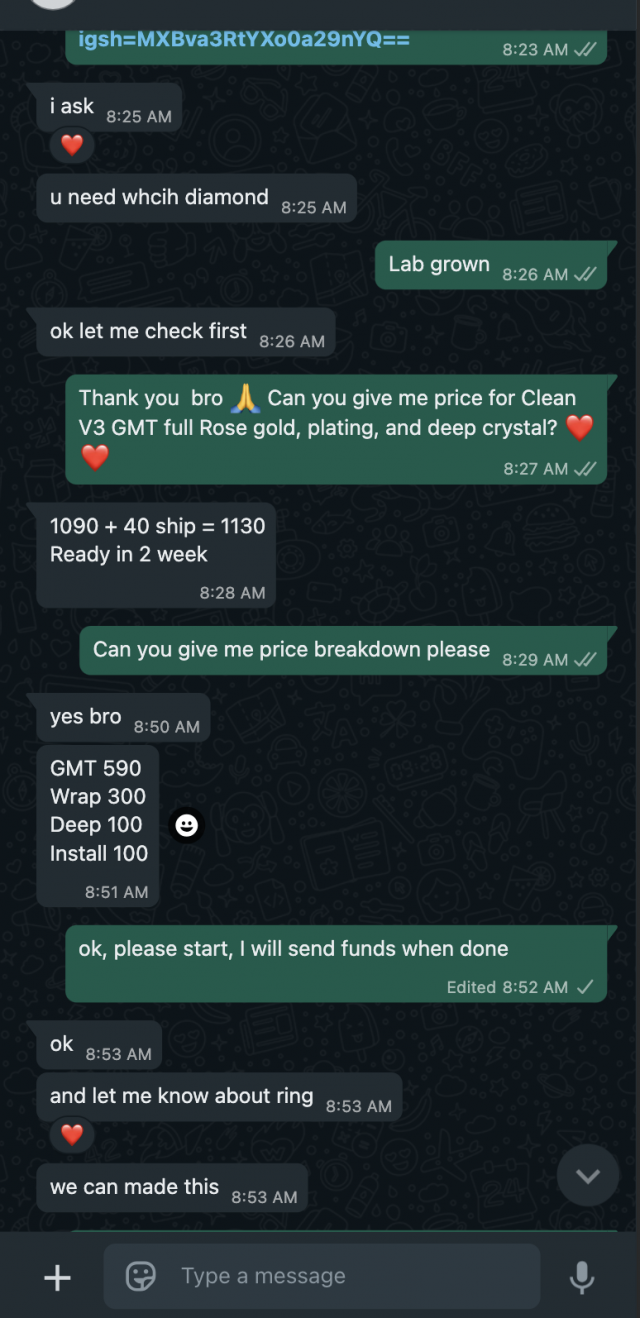View heart reaction under 'i ask' message
The width and height of the screenshot is (640, 1318).
pyautogui.click(x=72, y=146)
